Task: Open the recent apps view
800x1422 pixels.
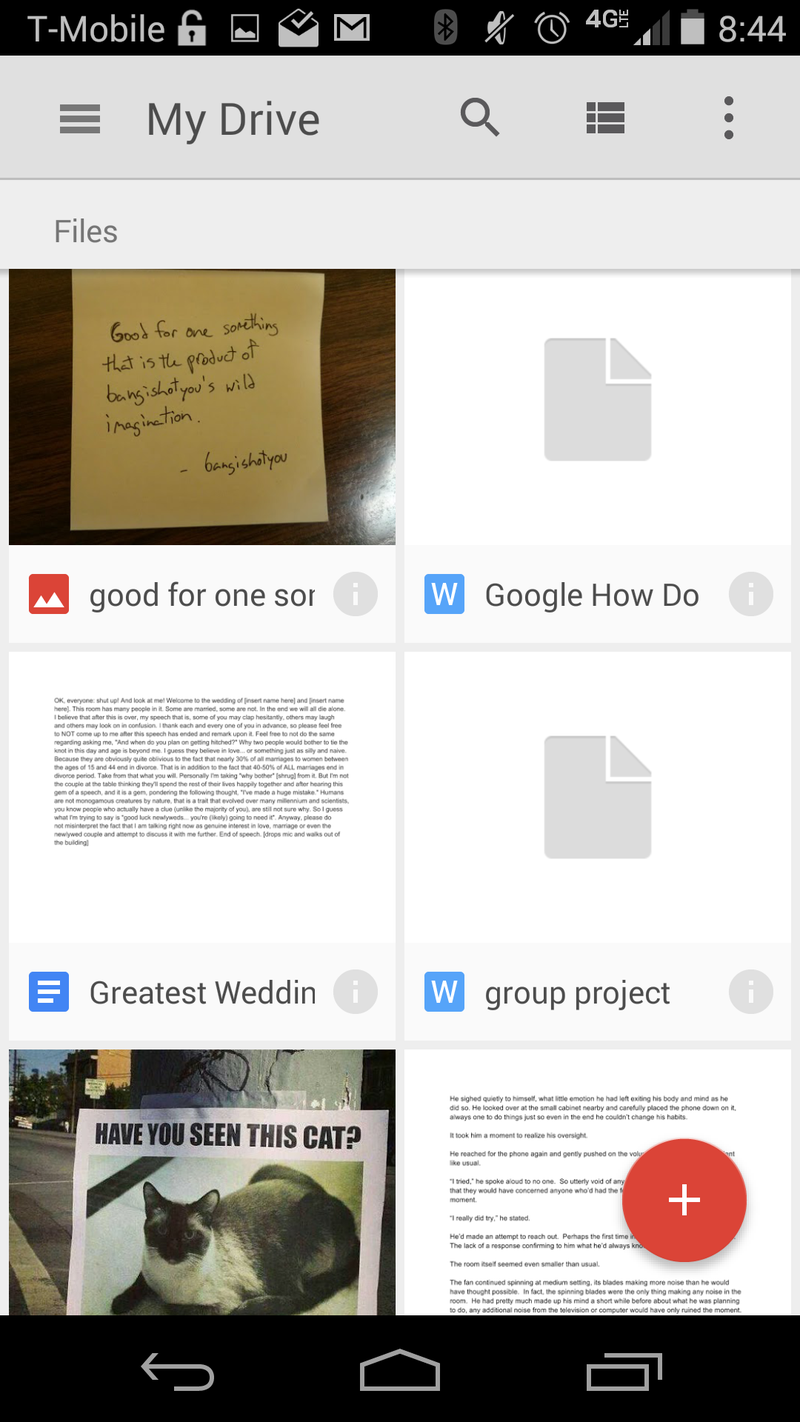Action: 624,1371
